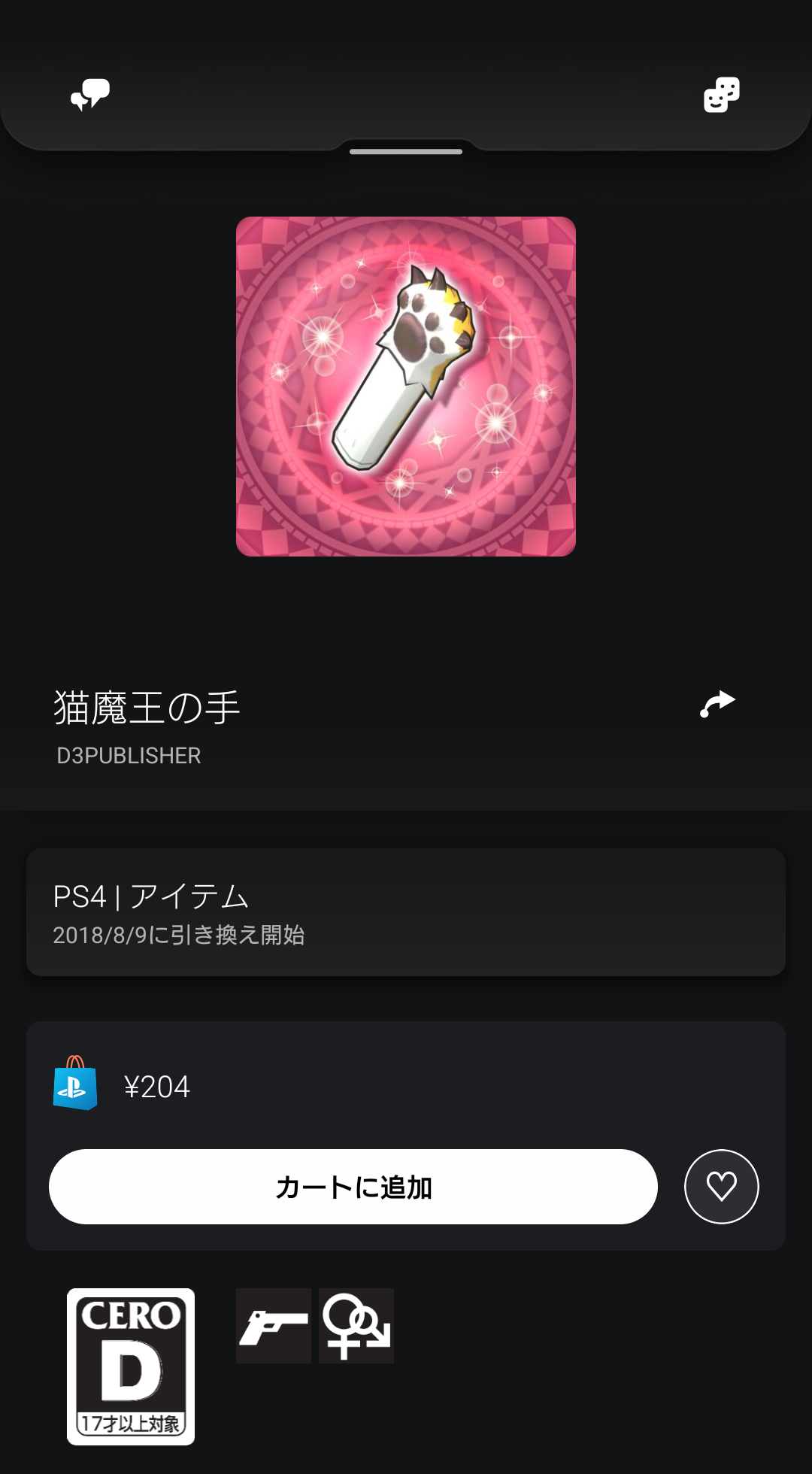Screen dimensions: 812x1474
Task: Open the dice faces icon
Action: click(721, 95)
